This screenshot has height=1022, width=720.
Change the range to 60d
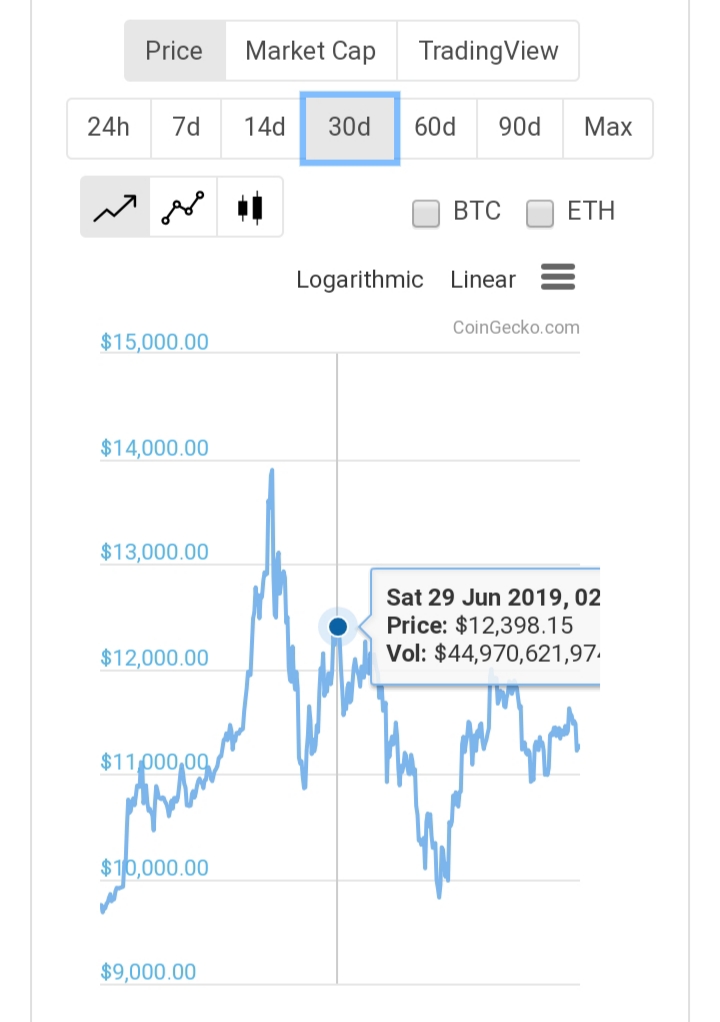(435, 127)
